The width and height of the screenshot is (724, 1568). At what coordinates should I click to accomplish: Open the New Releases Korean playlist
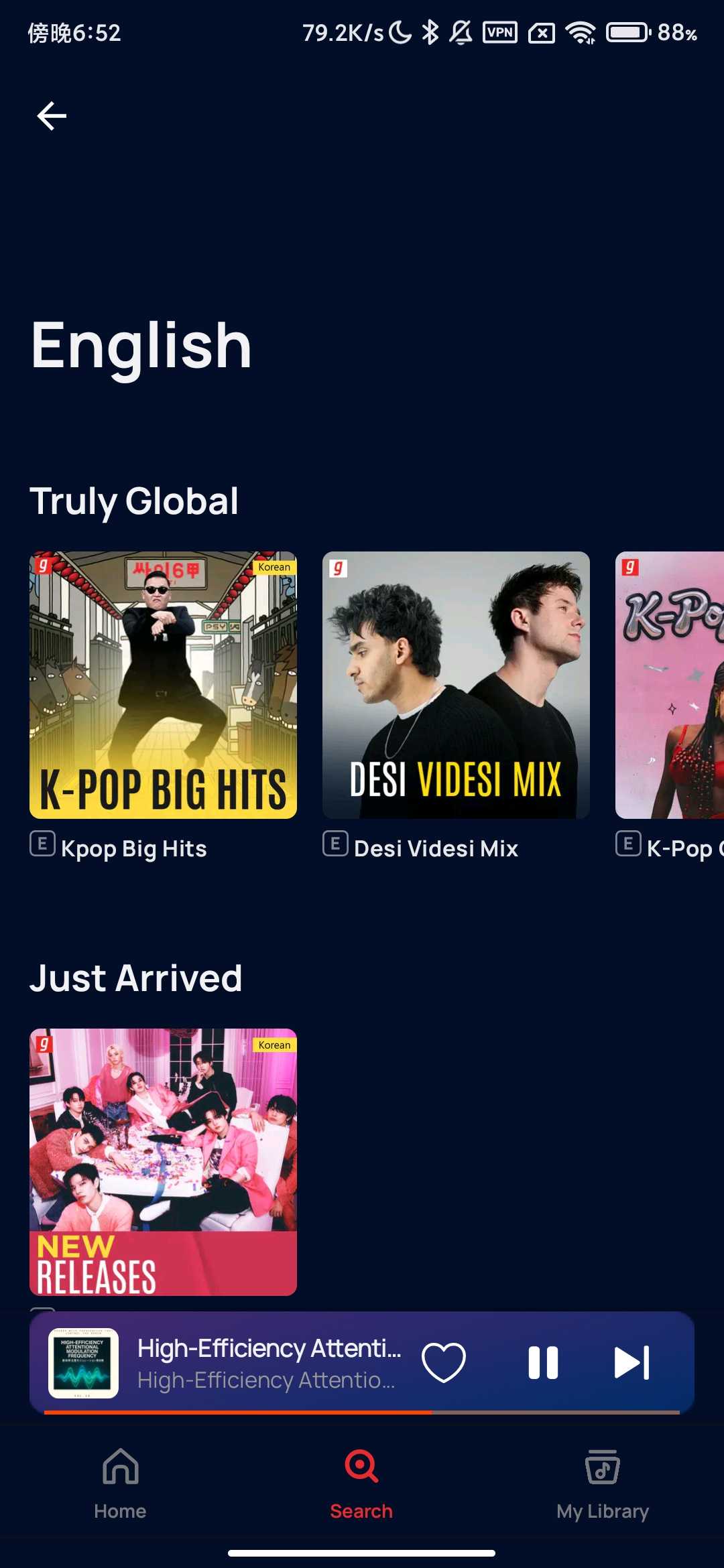[163, 1161]
